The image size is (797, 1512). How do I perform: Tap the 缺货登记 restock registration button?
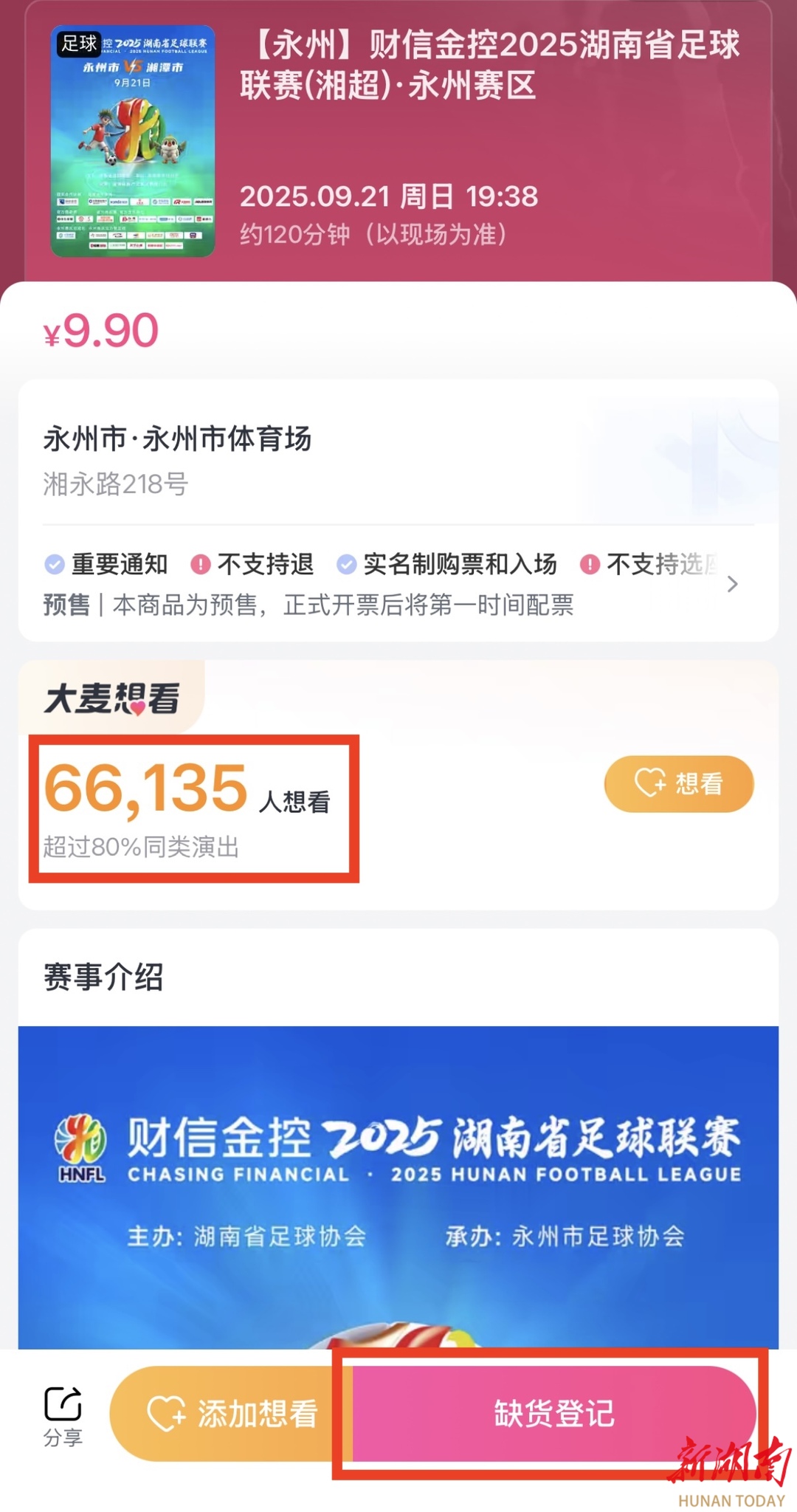(554, 1413)
